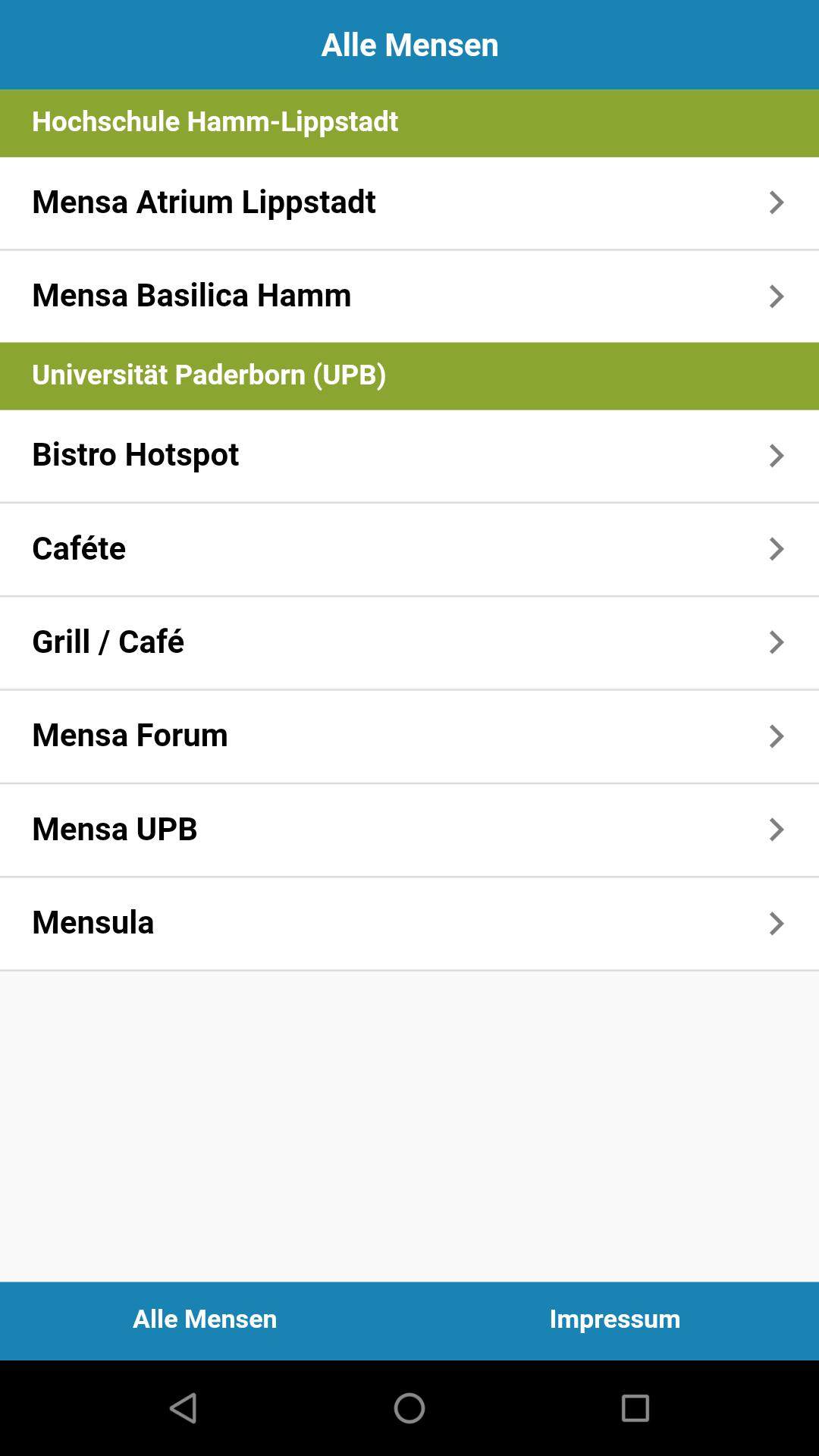Tap the Caféte row
Viewport: 819px width, 1456px height.
pos(409,549)
